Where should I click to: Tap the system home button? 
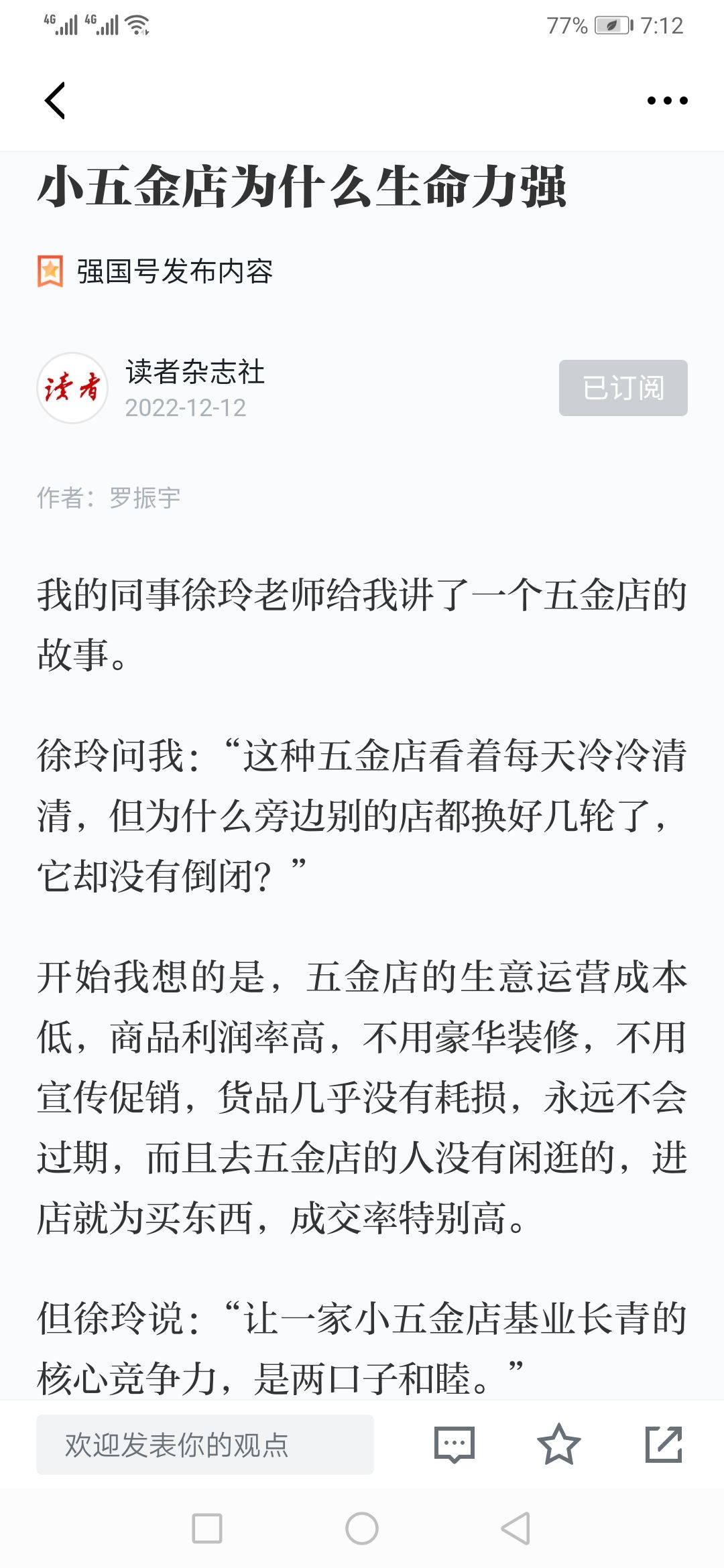pos(362,1529)
